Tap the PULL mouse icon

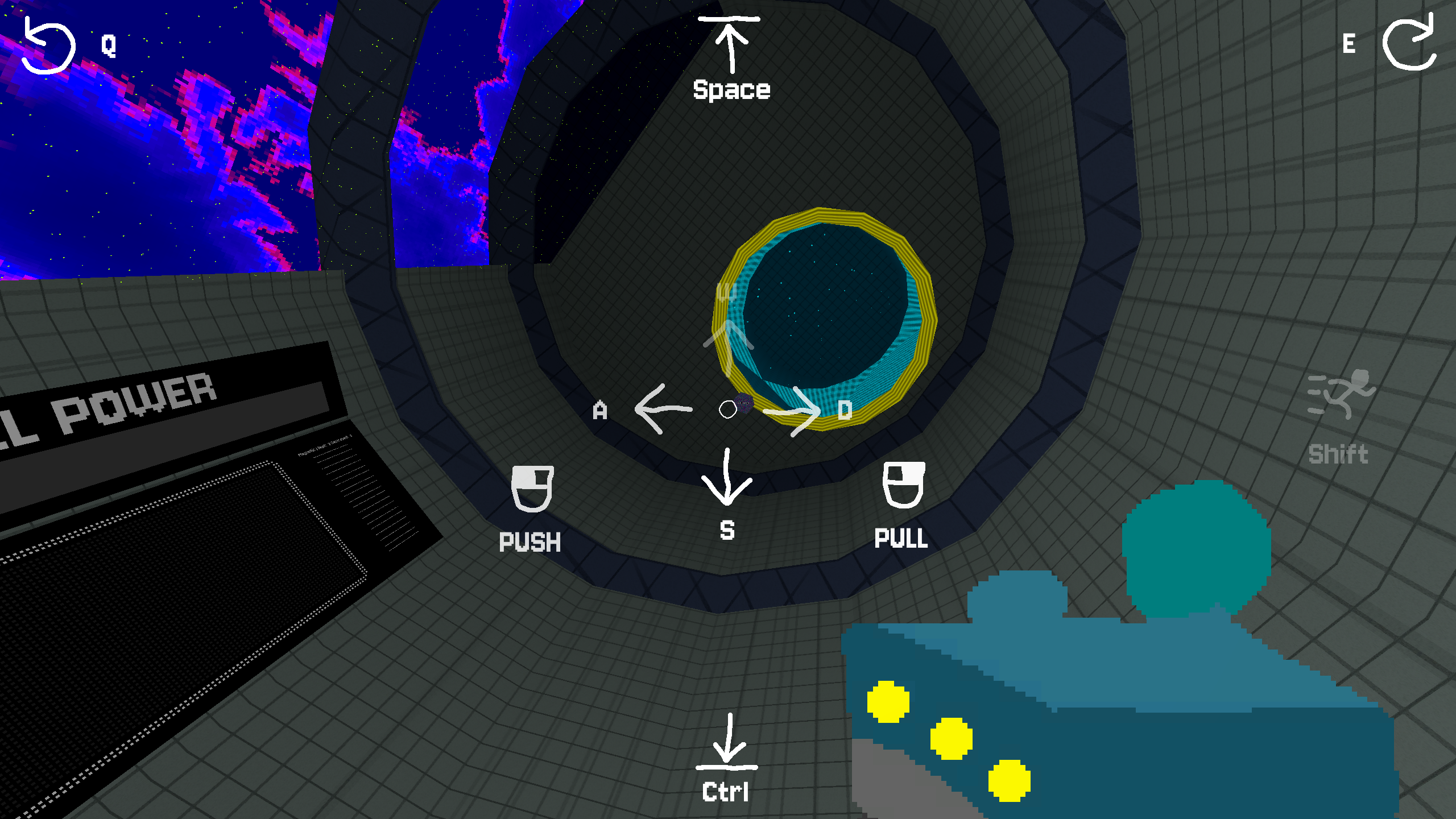point(903,485)
